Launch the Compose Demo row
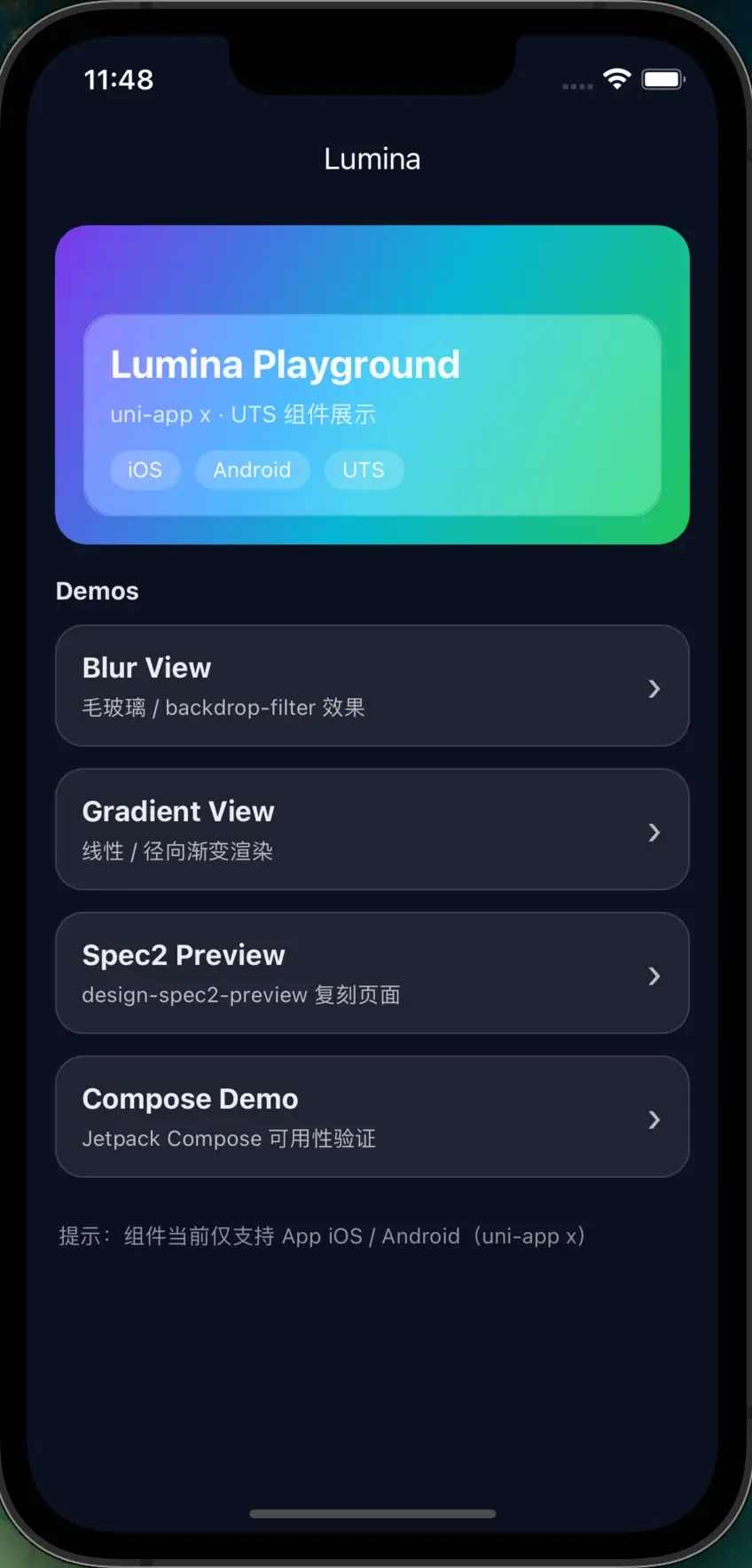Image resolution: width=752 pixels, height=1568 pixels. (372, 1117)
